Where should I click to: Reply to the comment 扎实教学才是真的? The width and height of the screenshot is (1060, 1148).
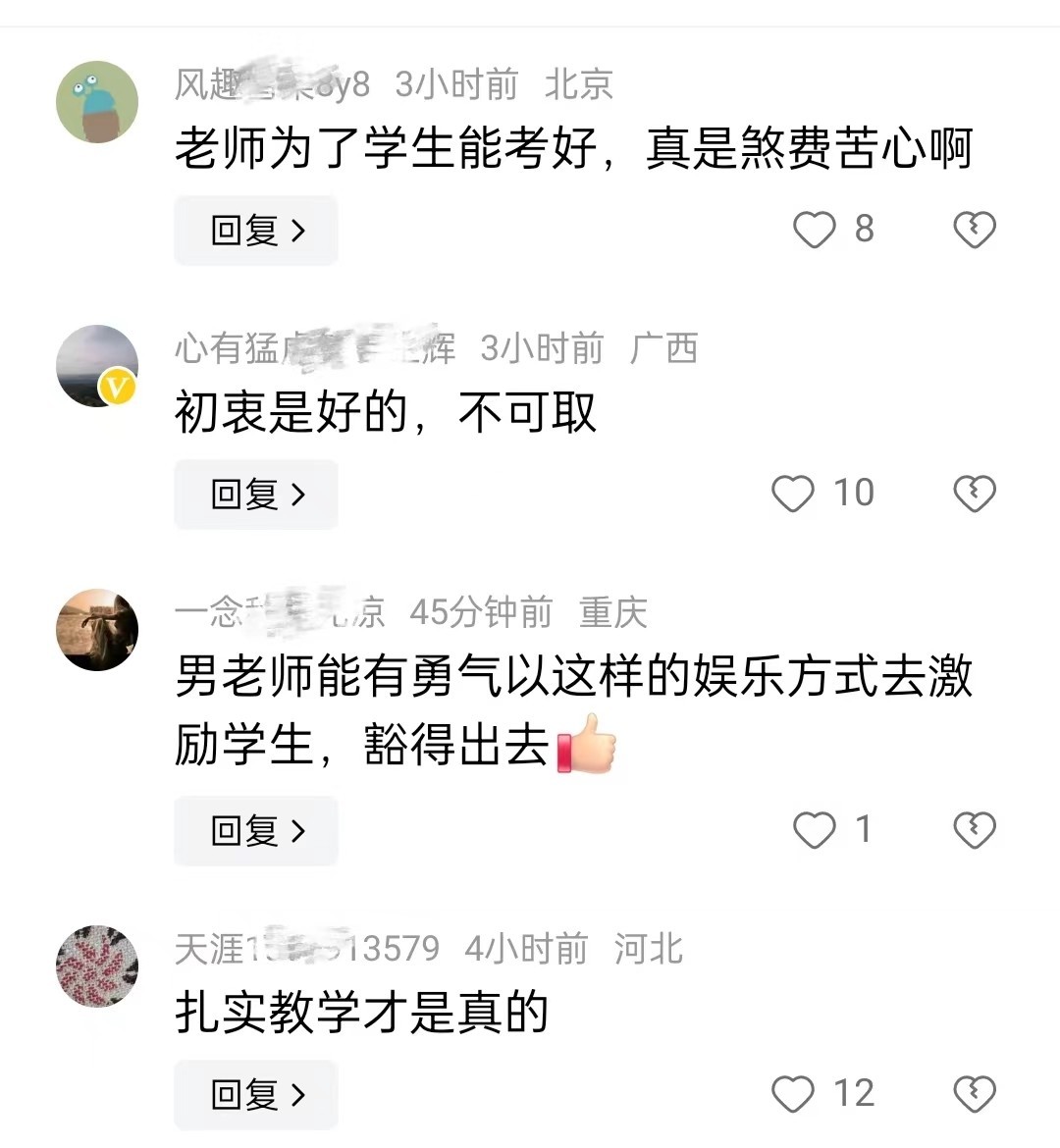click(256, 1095)
